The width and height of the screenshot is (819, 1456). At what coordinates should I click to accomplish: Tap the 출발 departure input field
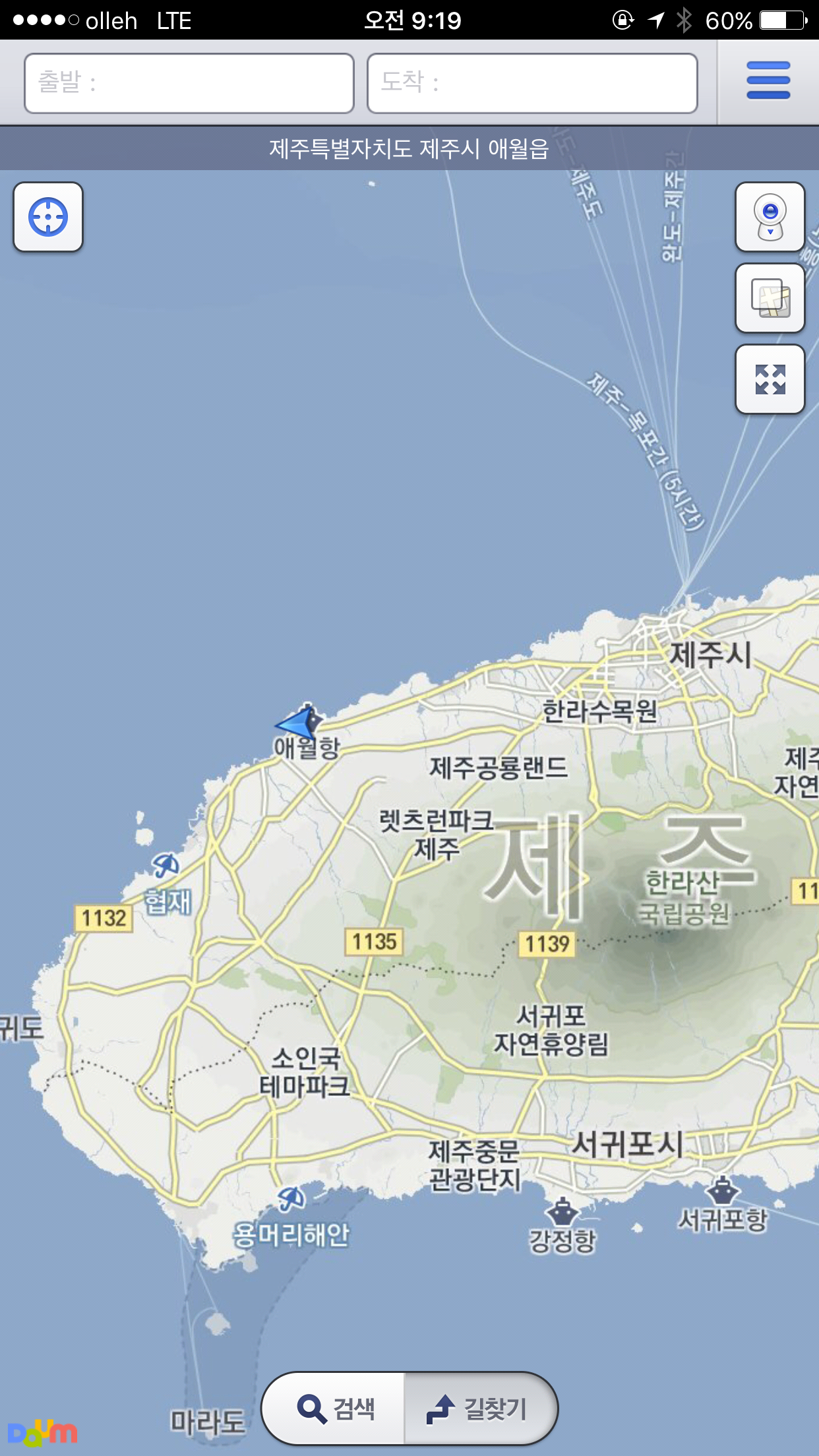[x=189, y=83]
